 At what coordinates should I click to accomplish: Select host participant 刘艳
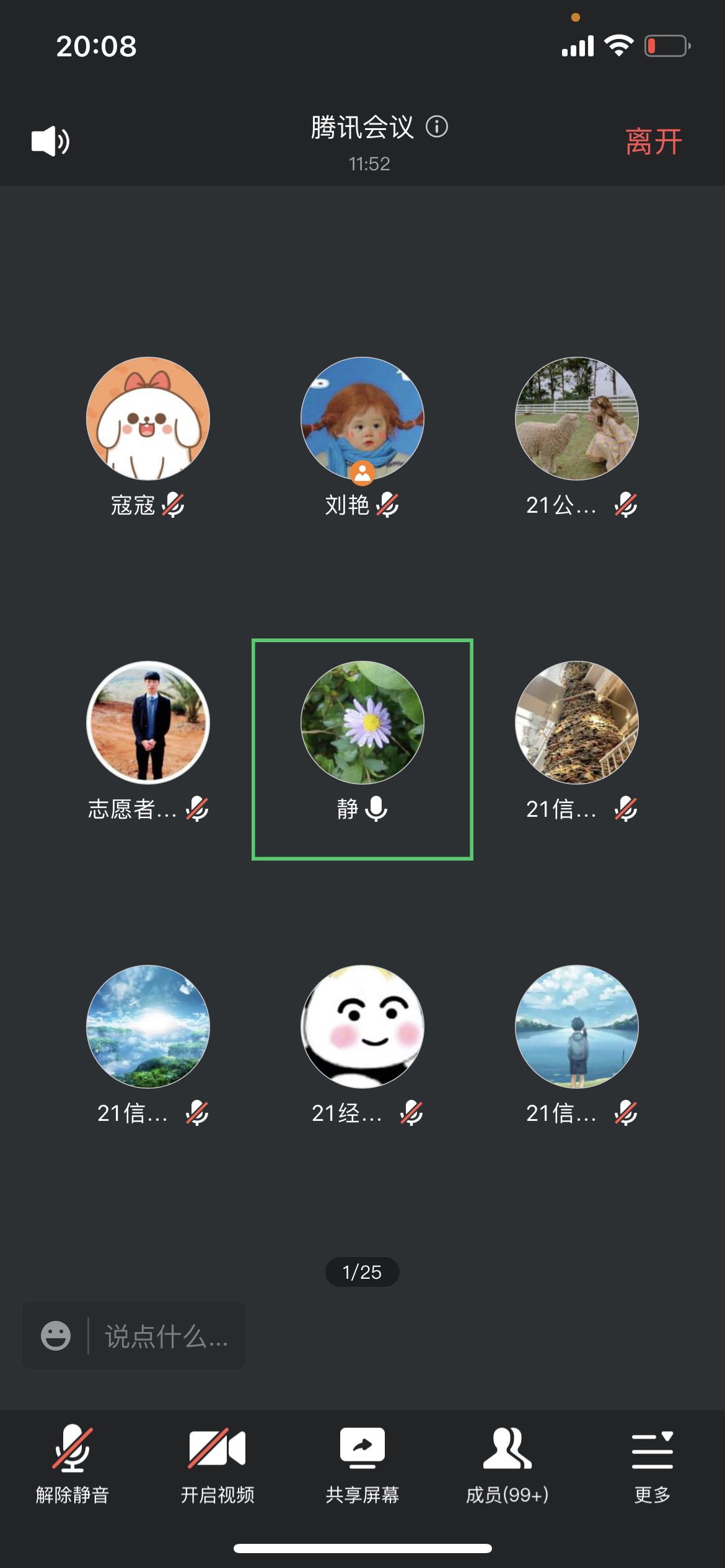[x=362, y=419]
